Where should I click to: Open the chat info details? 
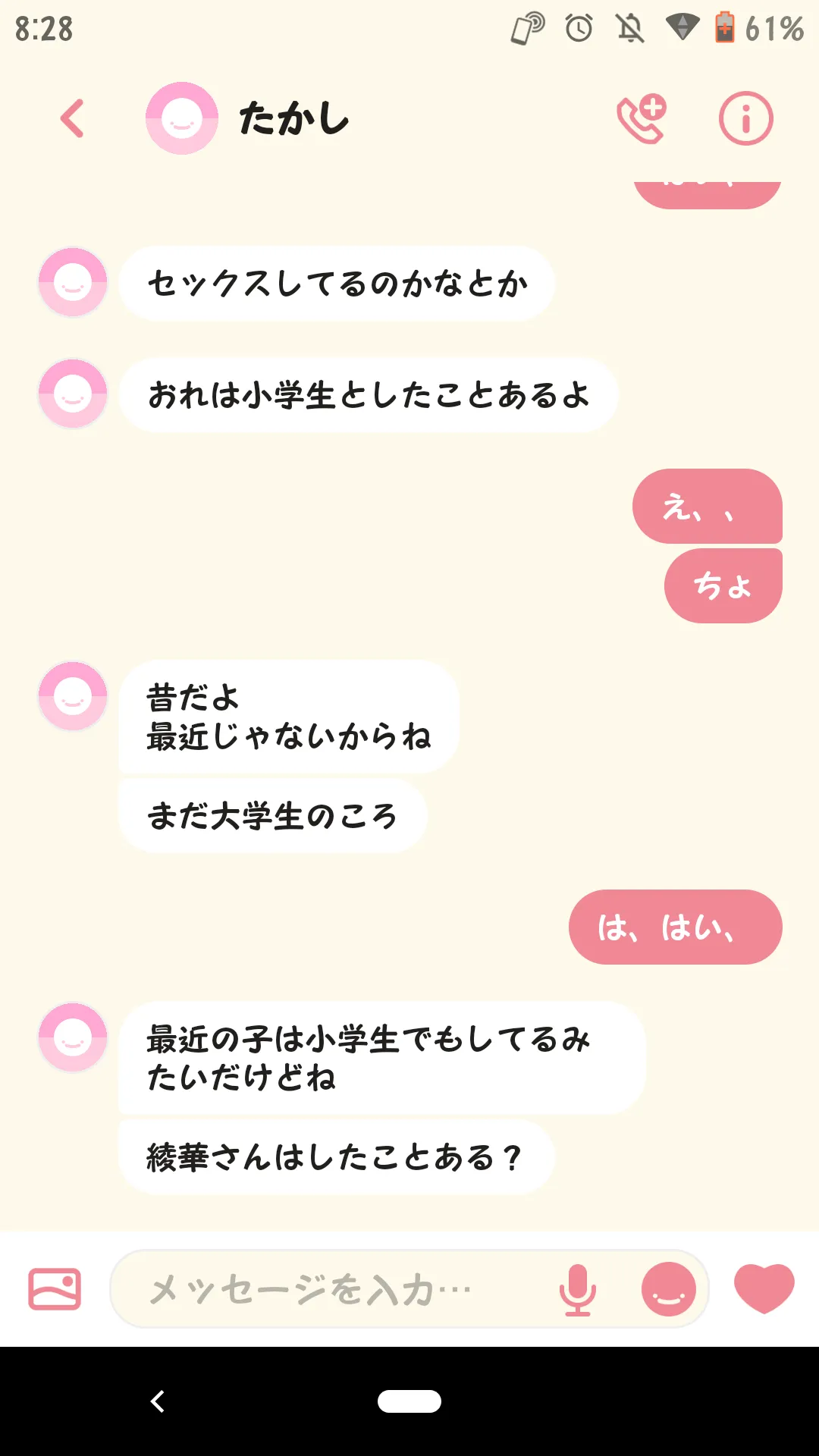(745, 119)
